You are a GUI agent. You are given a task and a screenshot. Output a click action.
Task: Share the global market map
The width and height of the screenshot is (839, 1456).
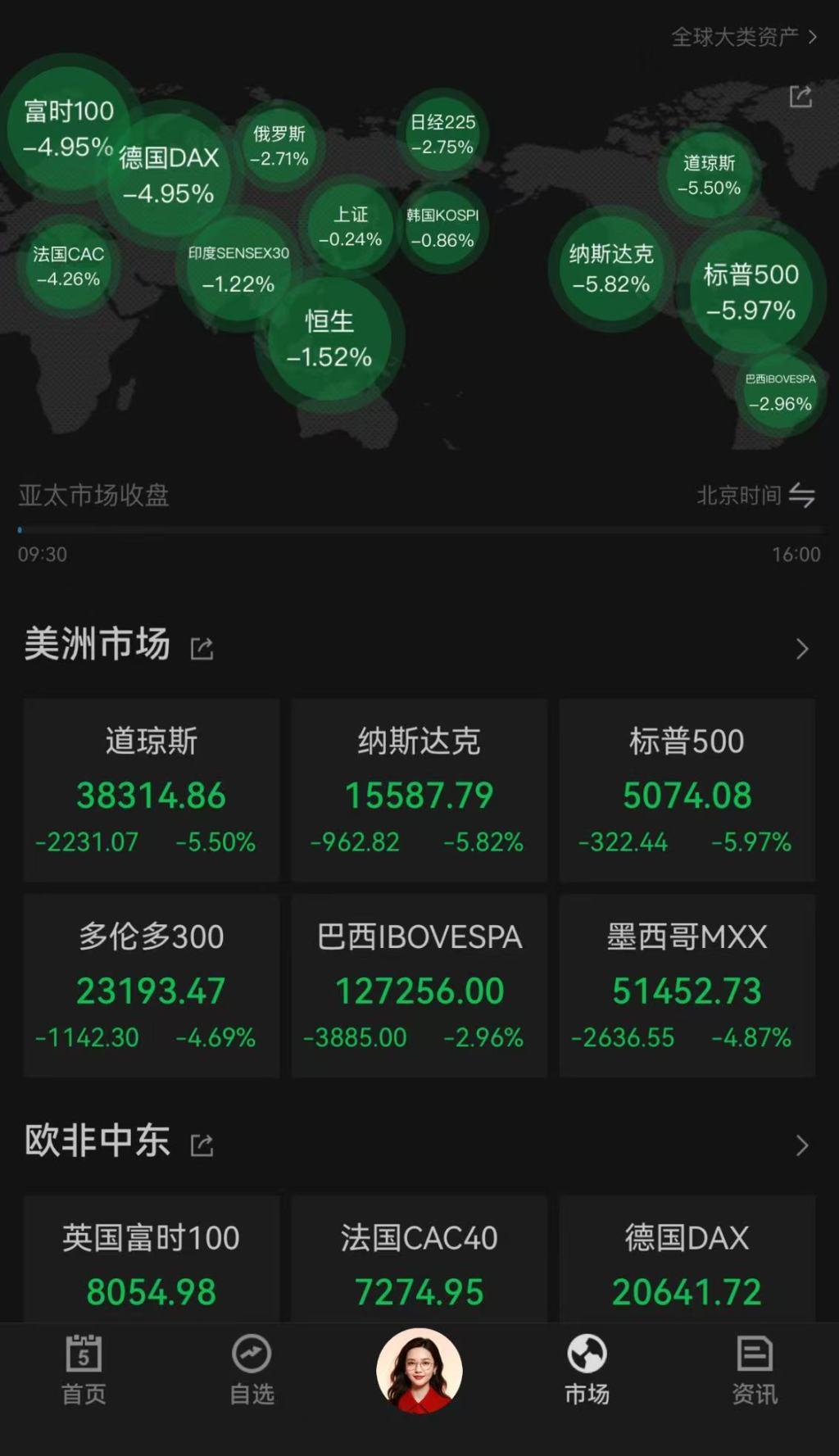800,97
